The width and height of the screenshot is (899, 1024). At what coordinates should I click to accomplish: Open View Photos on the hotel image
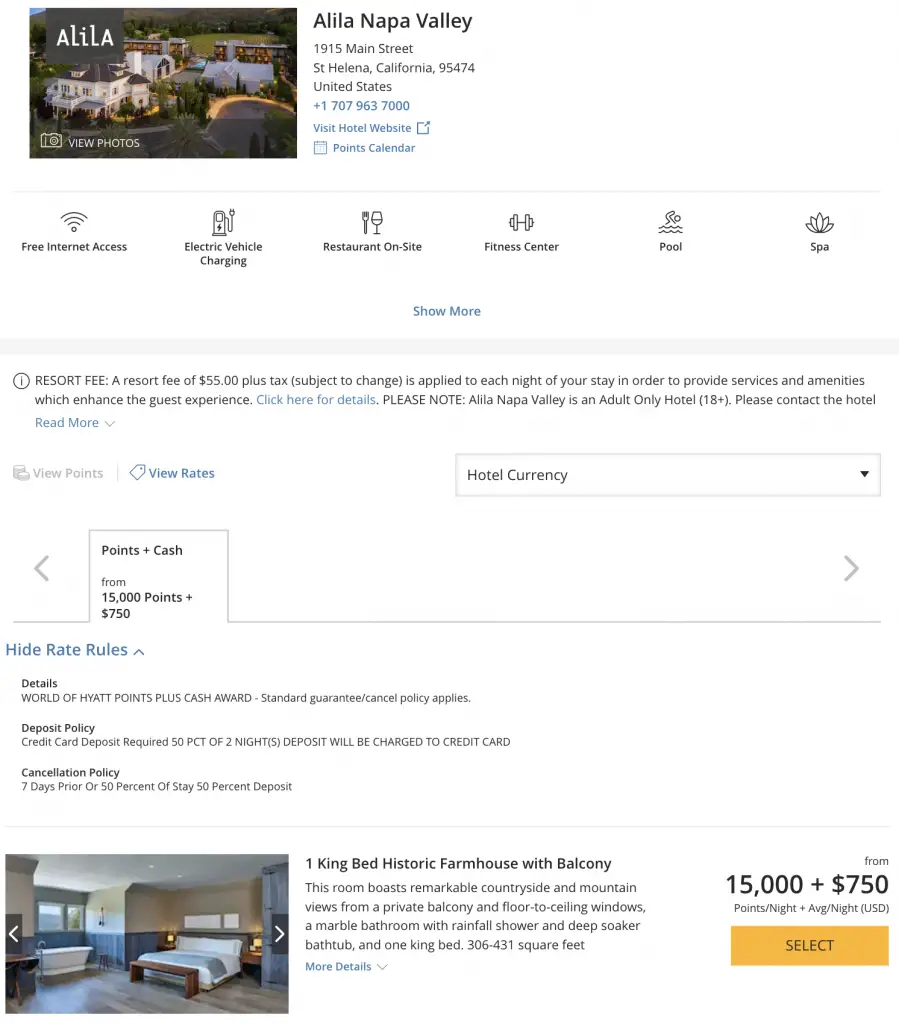click(x=91, y=142)
